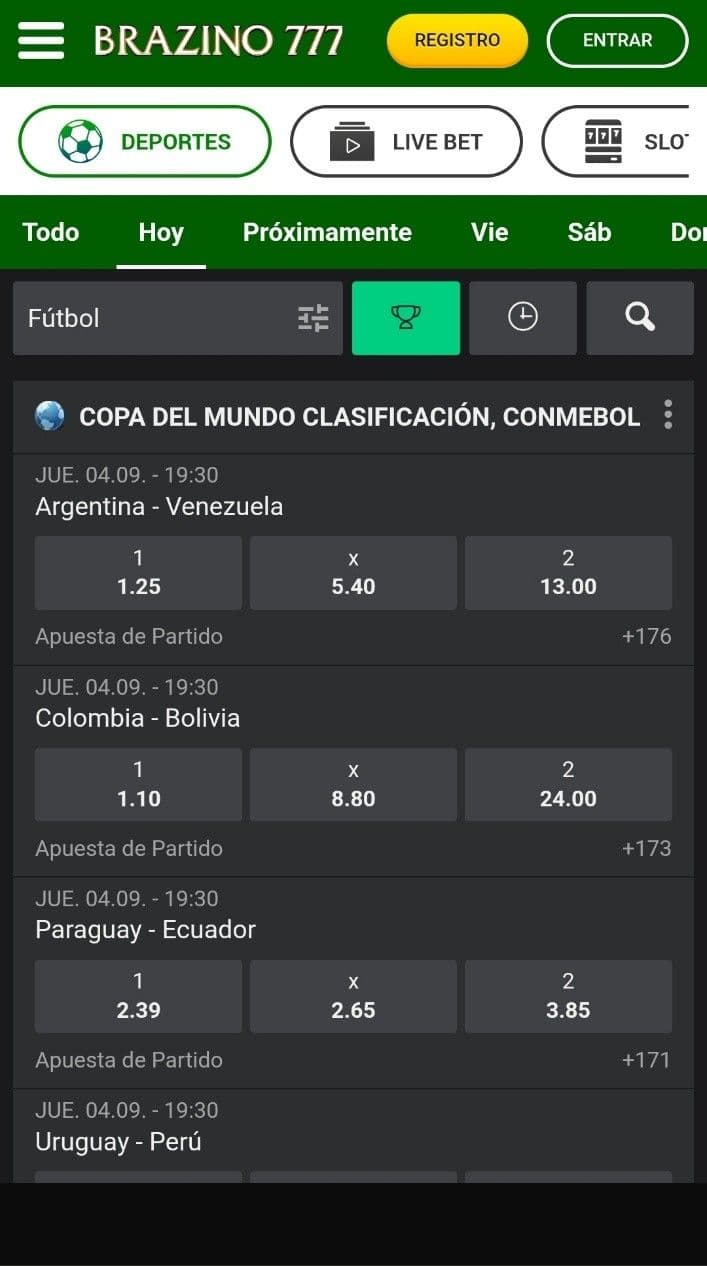This screenshot has width=707, height=1266.
Task: Open options for Copa del Mundo CONMEBOL league
Action: coord(668,415)
